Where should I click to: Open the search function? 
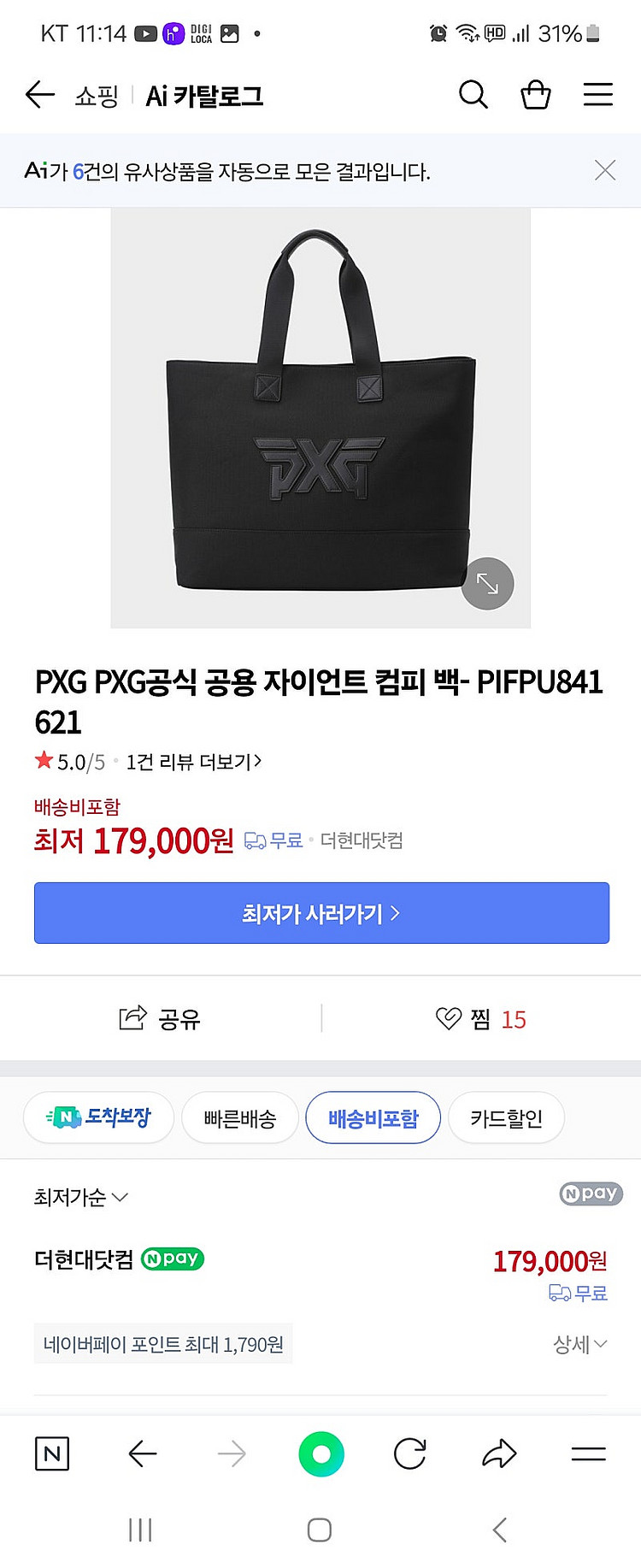click(473, 95)
